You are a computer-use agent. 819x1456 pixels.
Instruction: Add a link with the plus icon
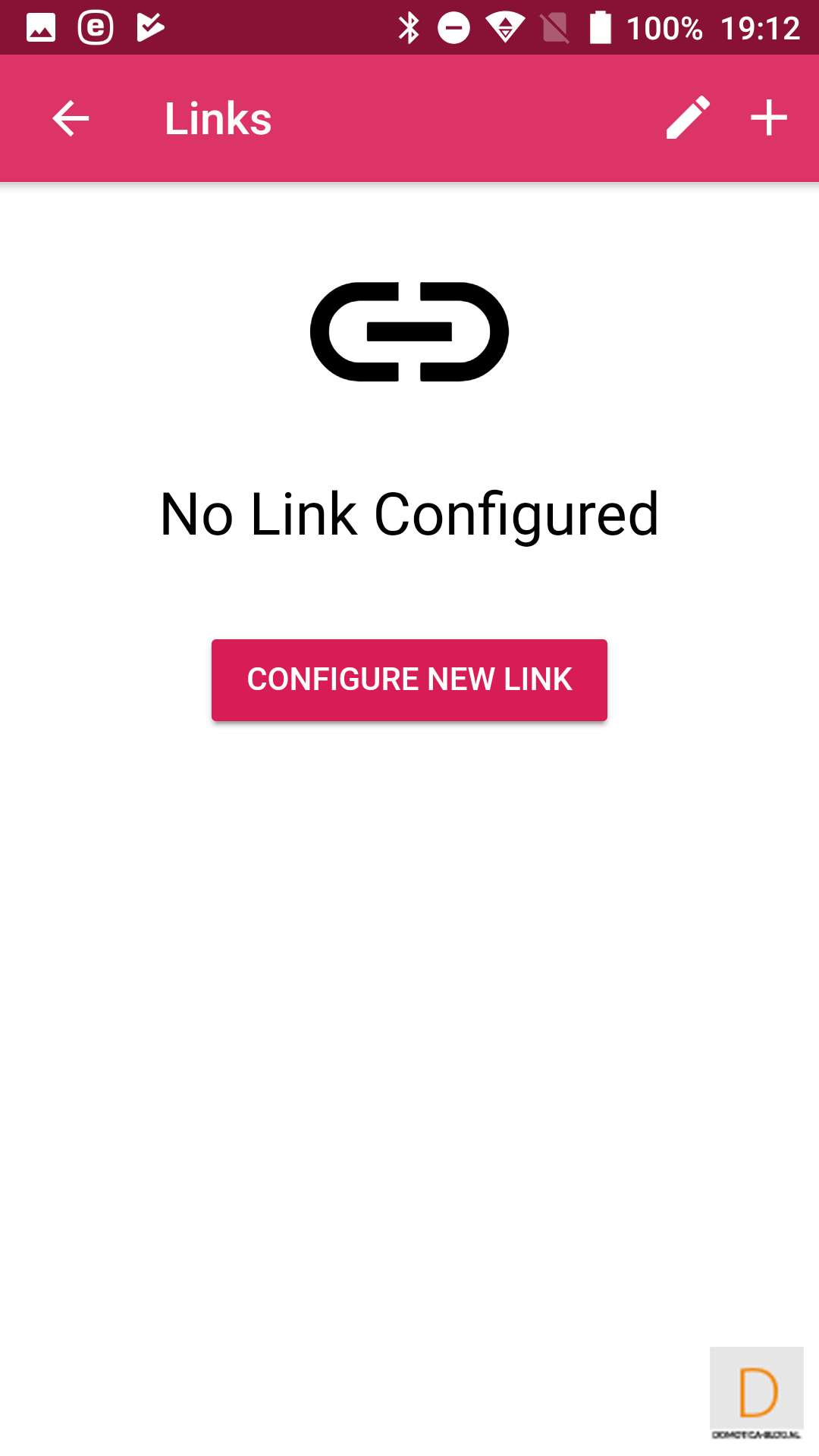point(768,118)
